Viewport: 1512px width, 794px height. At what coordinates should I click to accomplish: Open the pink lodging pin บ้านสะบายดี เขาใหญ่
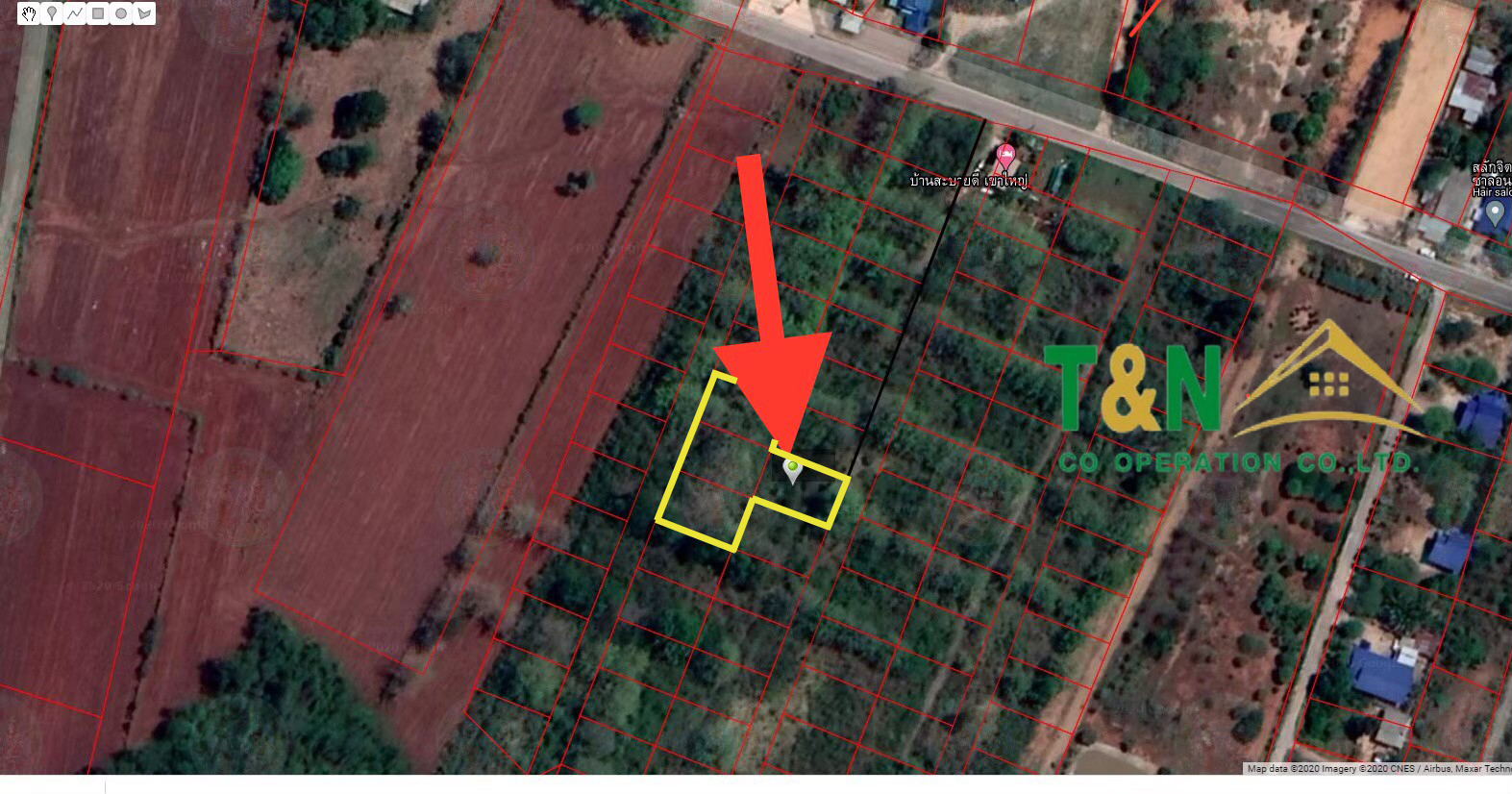point(1006,156)
